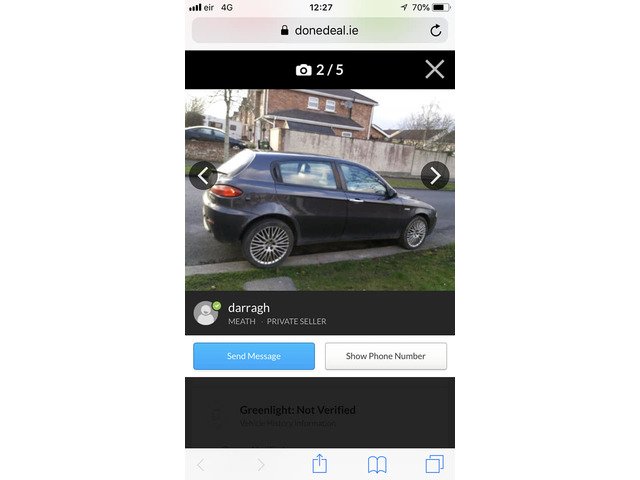Reload the donedeal.ie page

coord(435,31)
